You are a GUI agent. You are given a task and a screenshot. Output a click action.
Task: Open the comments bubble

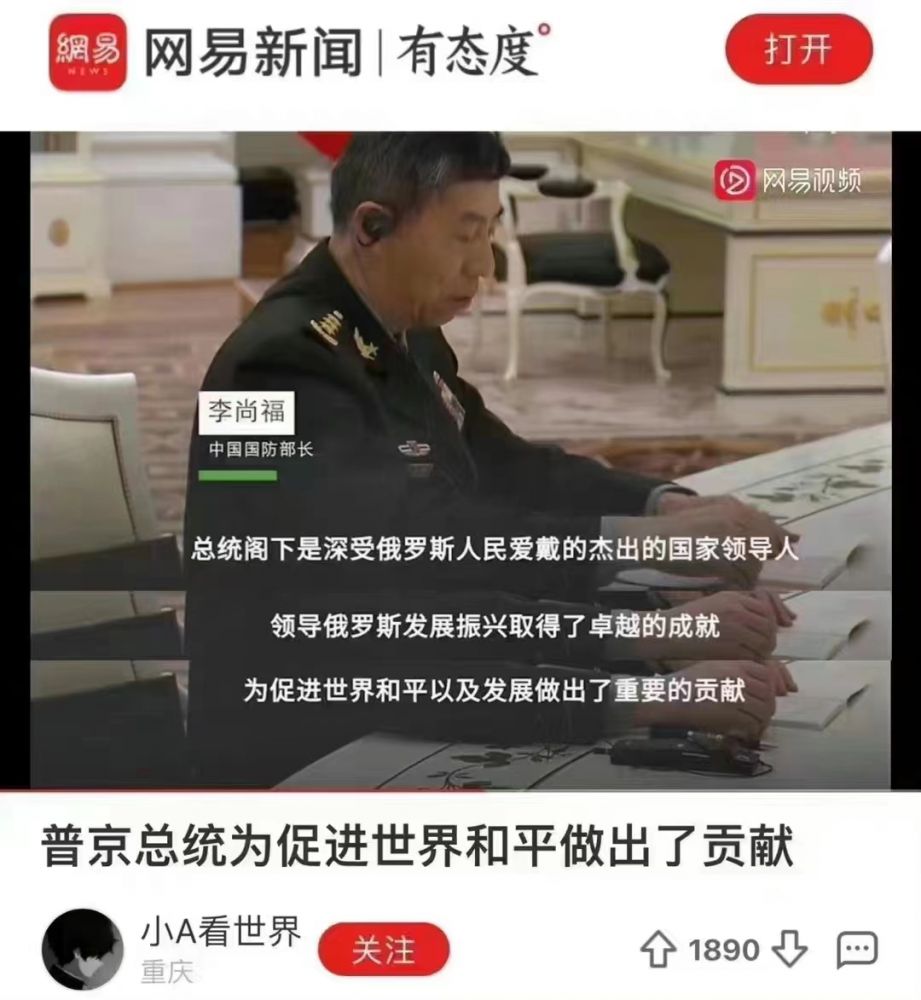[x=857, y=949]
